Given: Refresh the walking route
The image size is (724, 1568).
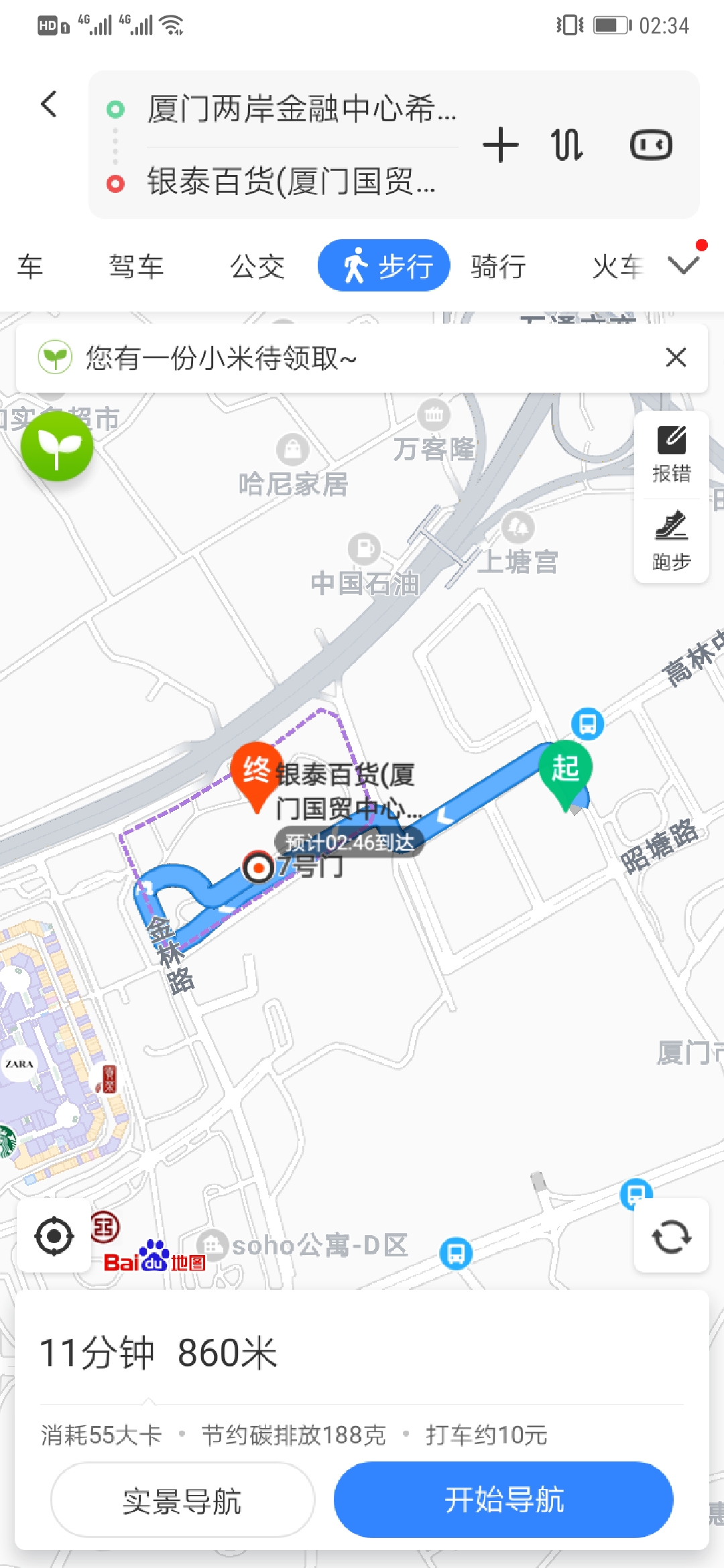Looking at the screenshot, I should tap(671, 1236).
